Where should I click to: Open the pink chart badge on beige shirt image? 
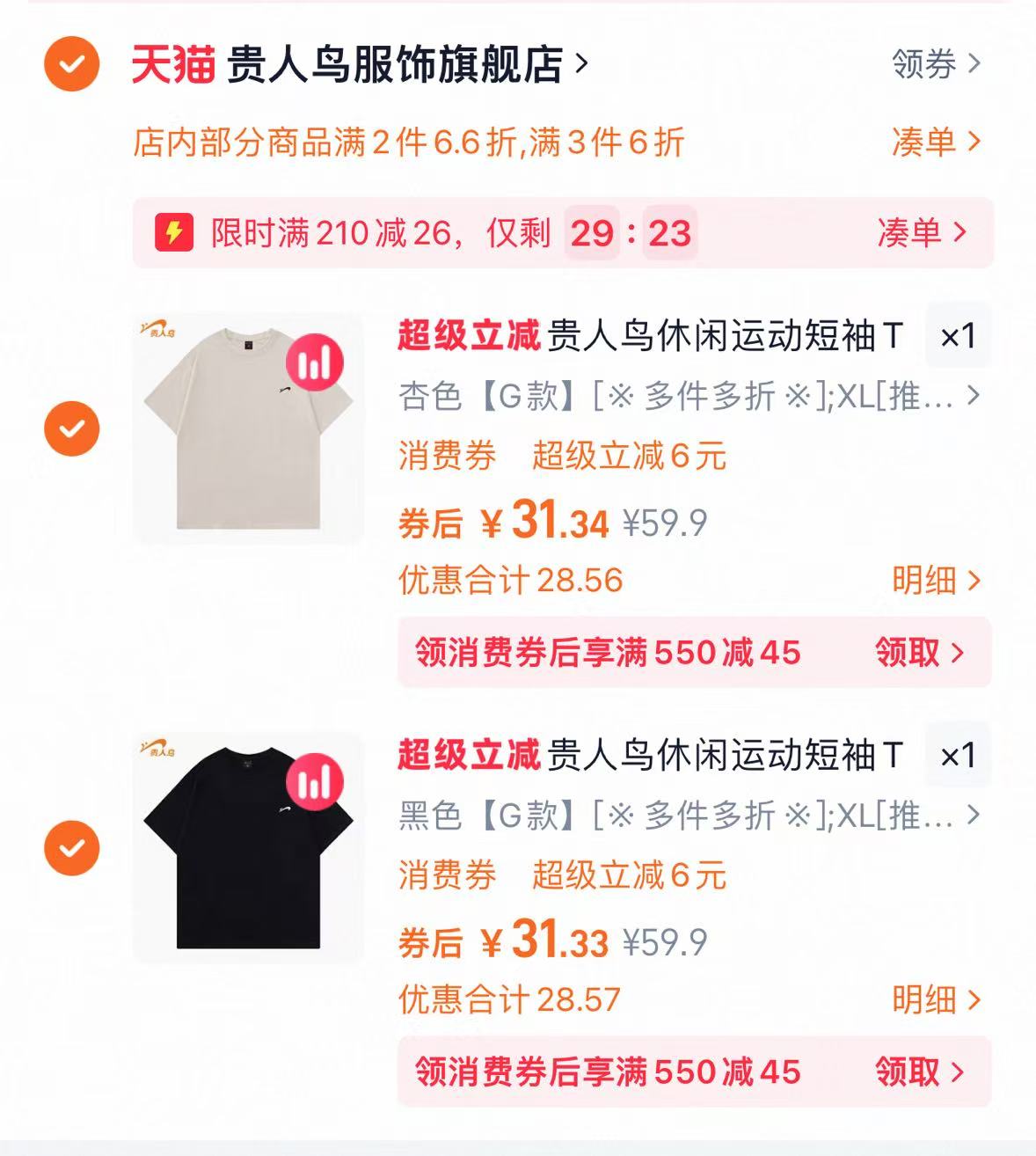coord(317,362)
